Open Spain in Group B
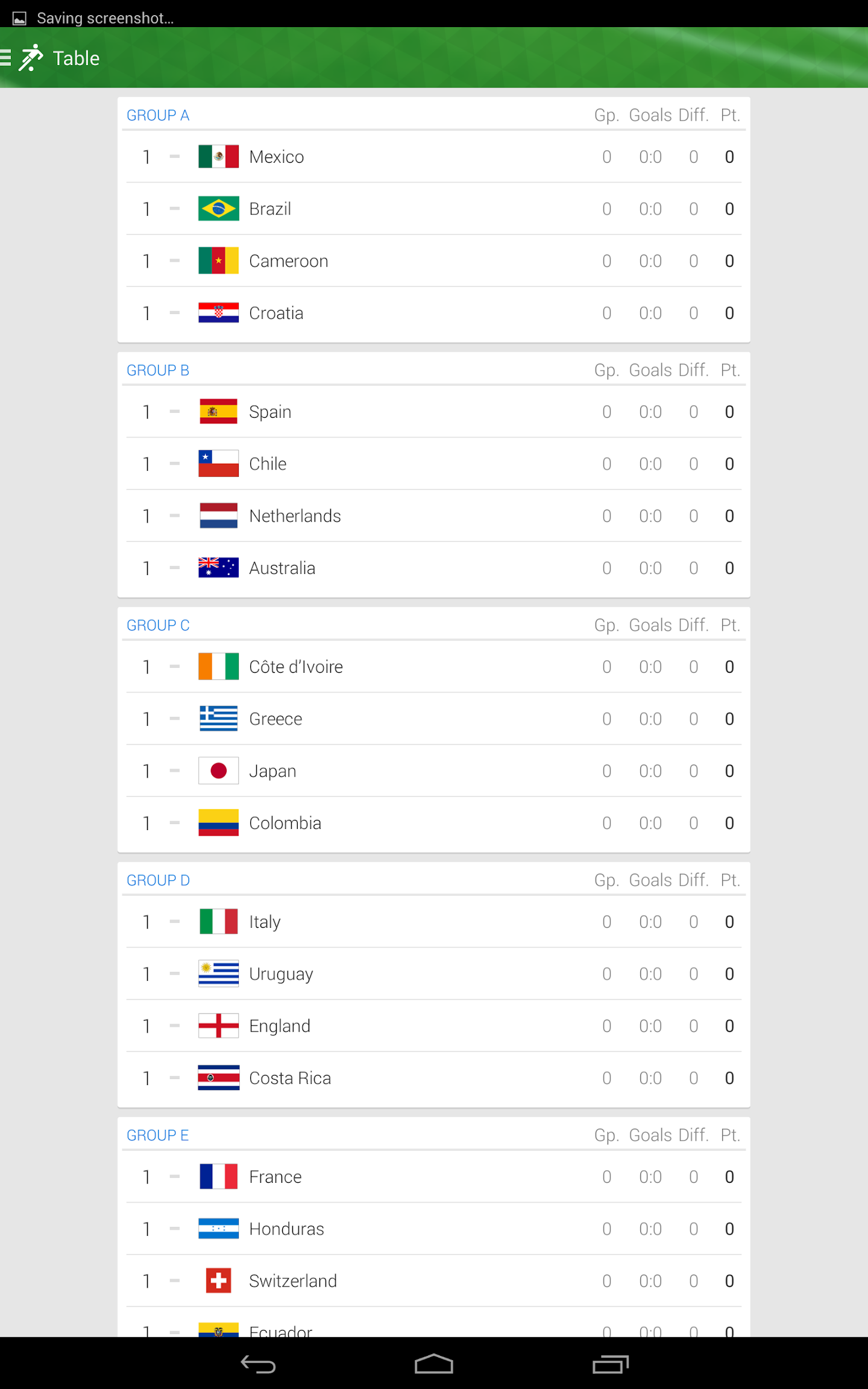 click(x=433, y=412)
